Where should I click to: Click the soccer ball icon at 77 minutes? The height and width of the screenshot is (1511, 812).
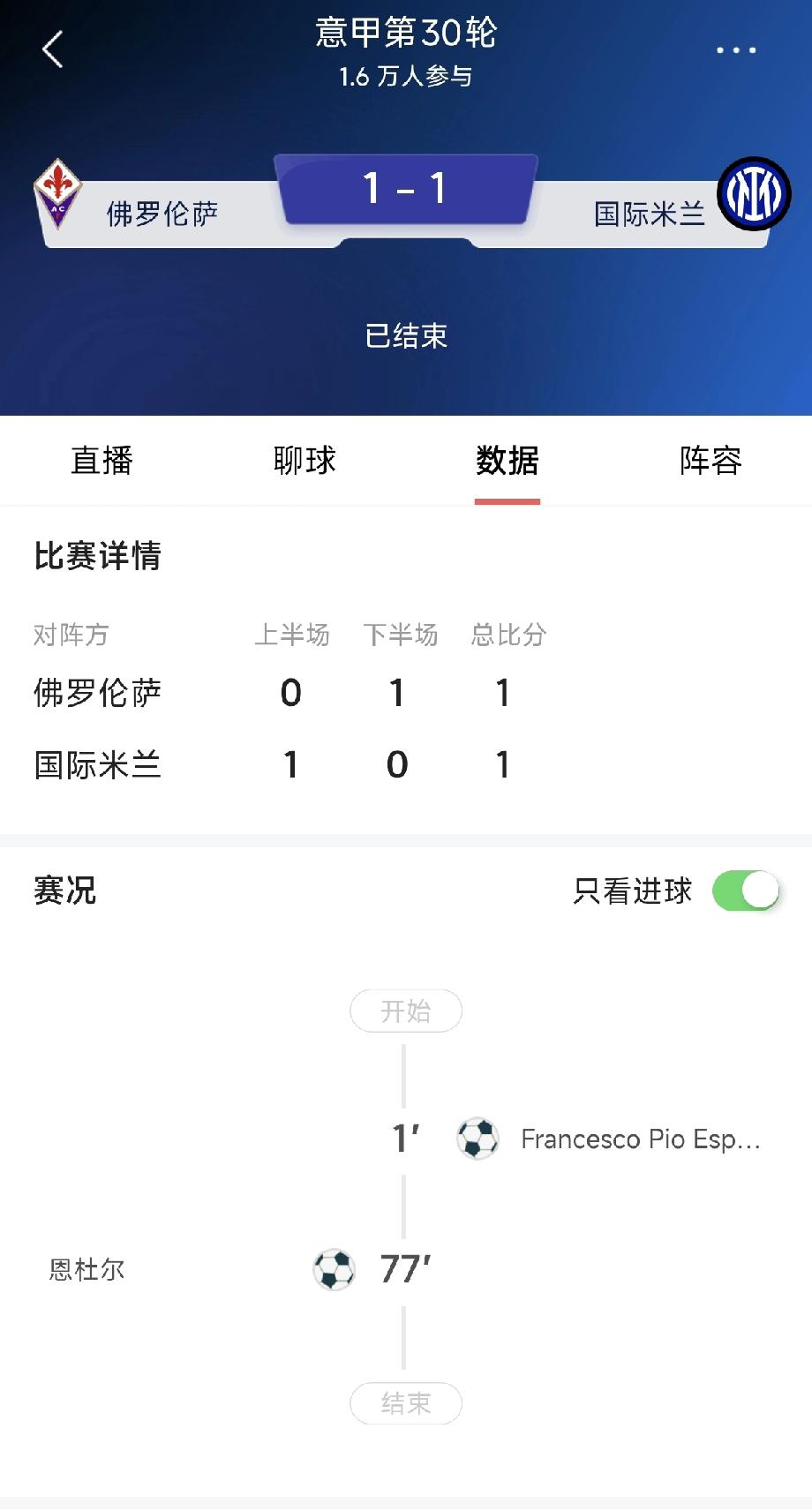coord(333,1270)
